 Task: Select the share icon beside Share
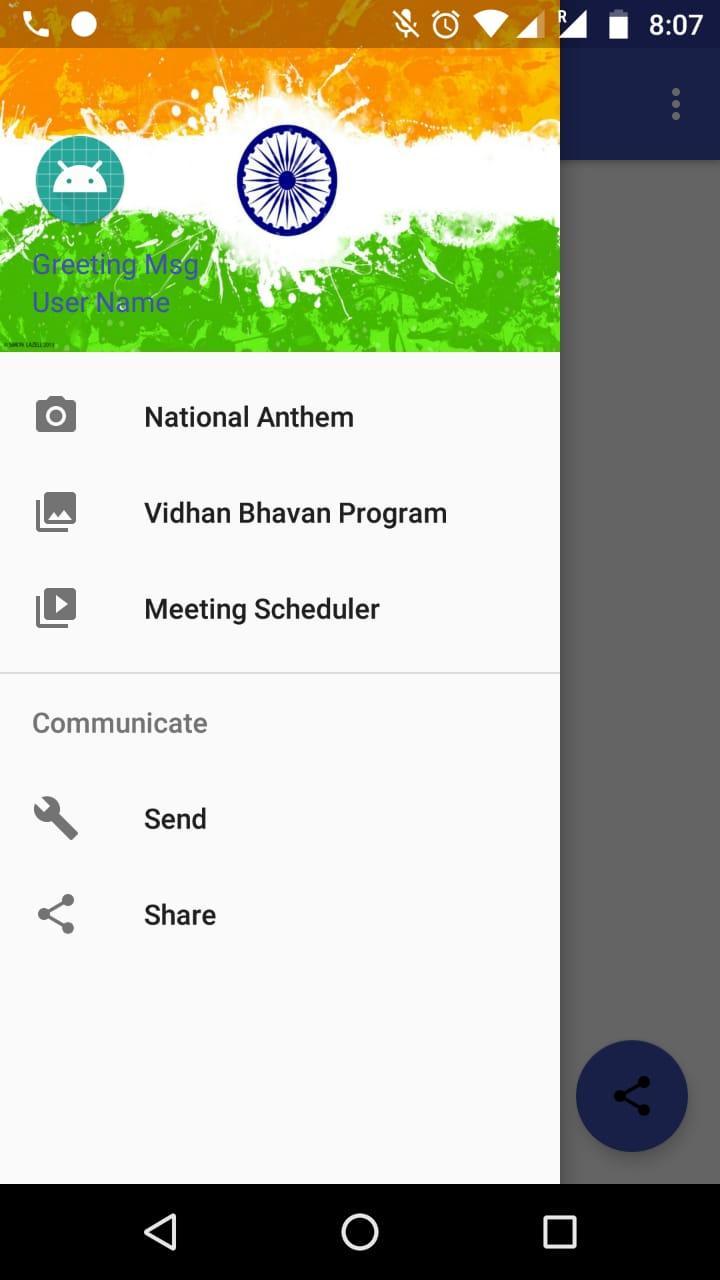[x=56, y=913]
